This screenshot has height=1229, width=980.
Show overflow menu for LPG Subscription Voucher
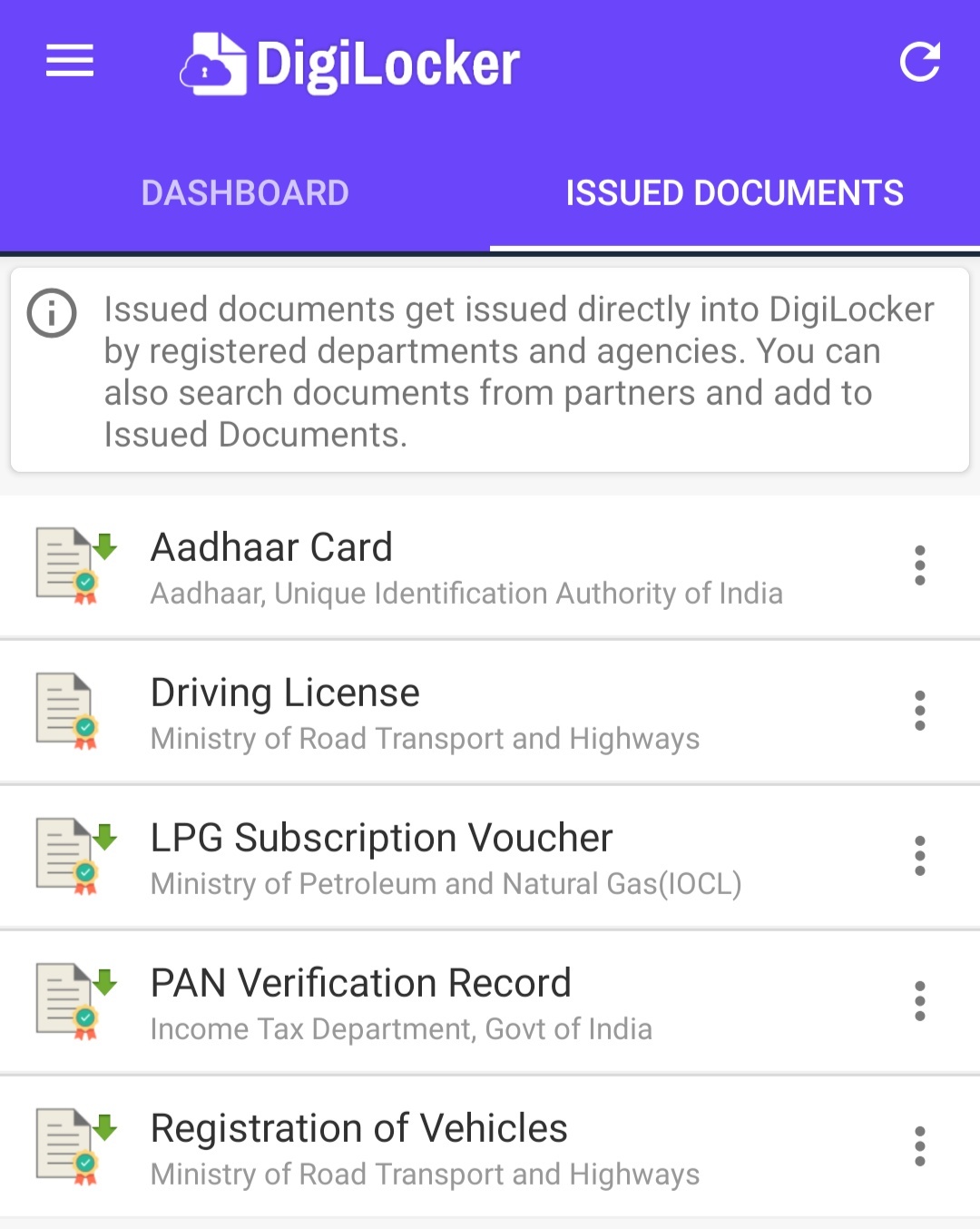coord(919,856)
